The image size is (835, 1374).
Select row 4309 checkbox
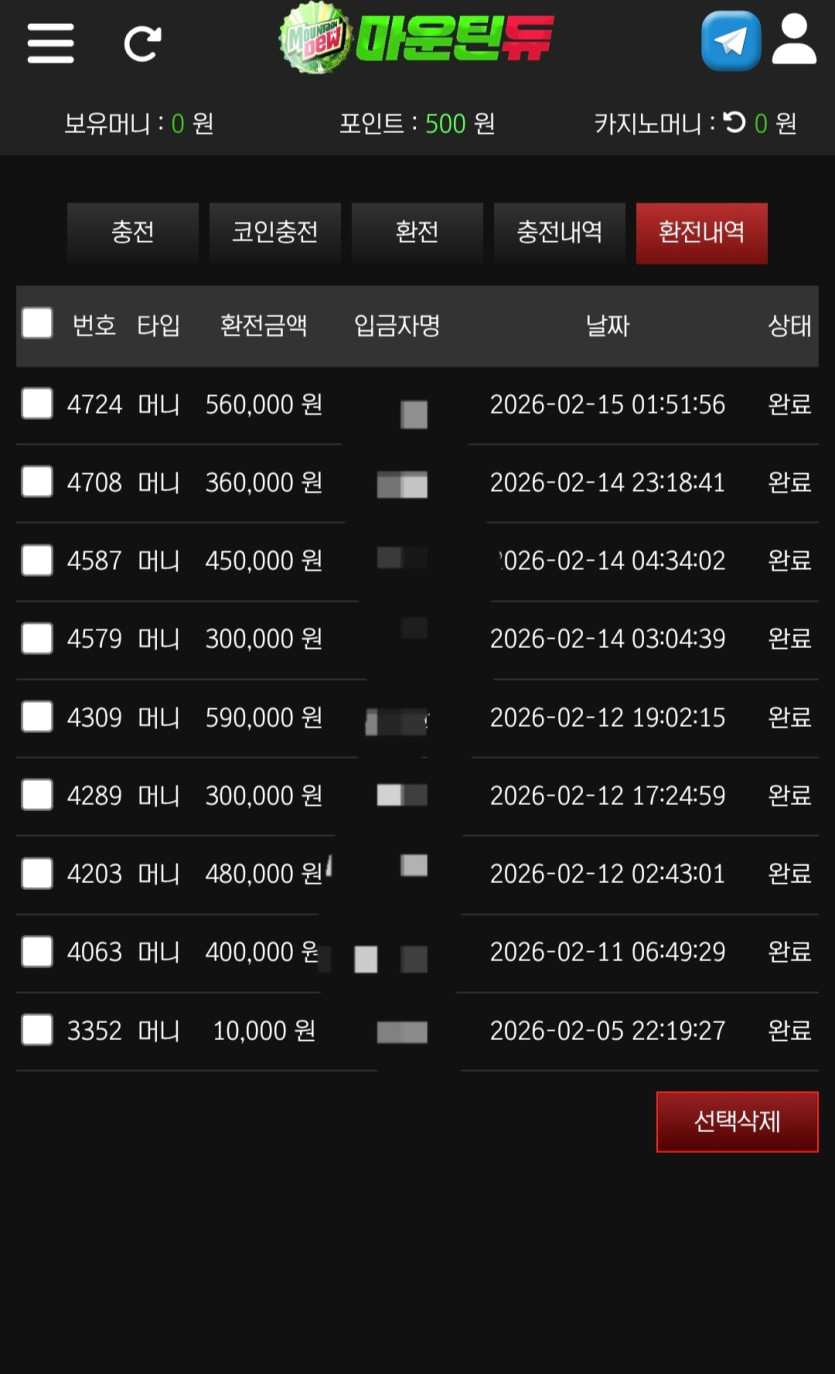pos(37,716)
